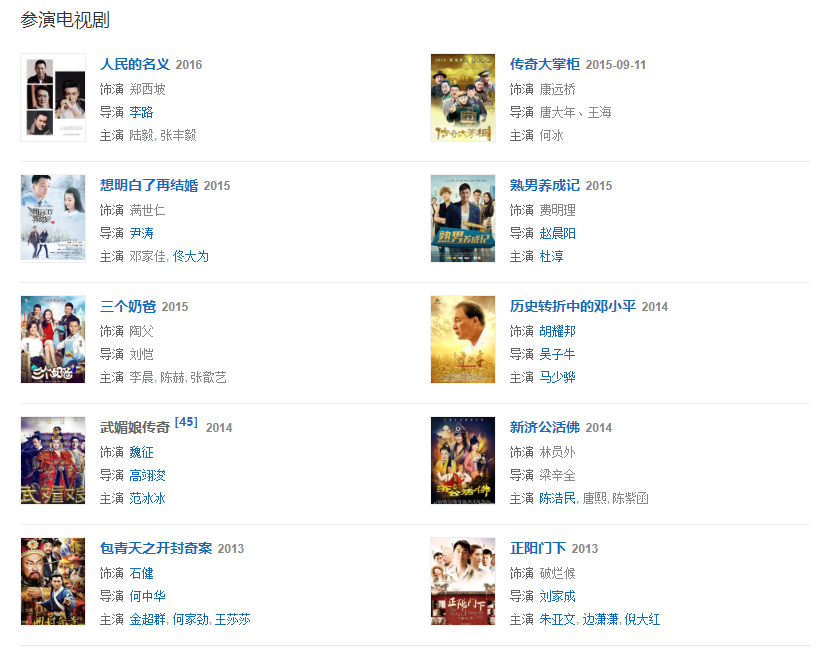
Task: Open the 熟男养成记 title link
Action: point(544,185)
